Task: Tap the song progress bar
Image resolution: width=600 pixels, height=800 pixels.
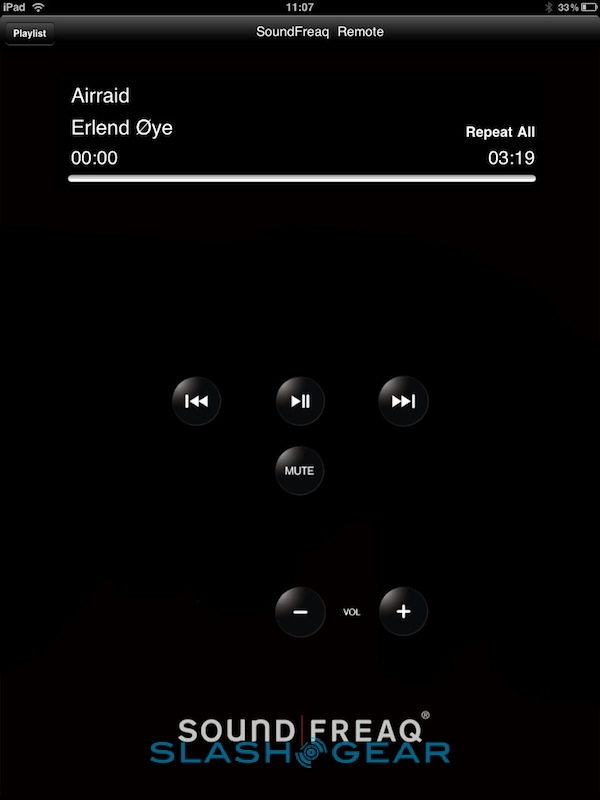Action: pyautogui.click(x=301, y=179)
